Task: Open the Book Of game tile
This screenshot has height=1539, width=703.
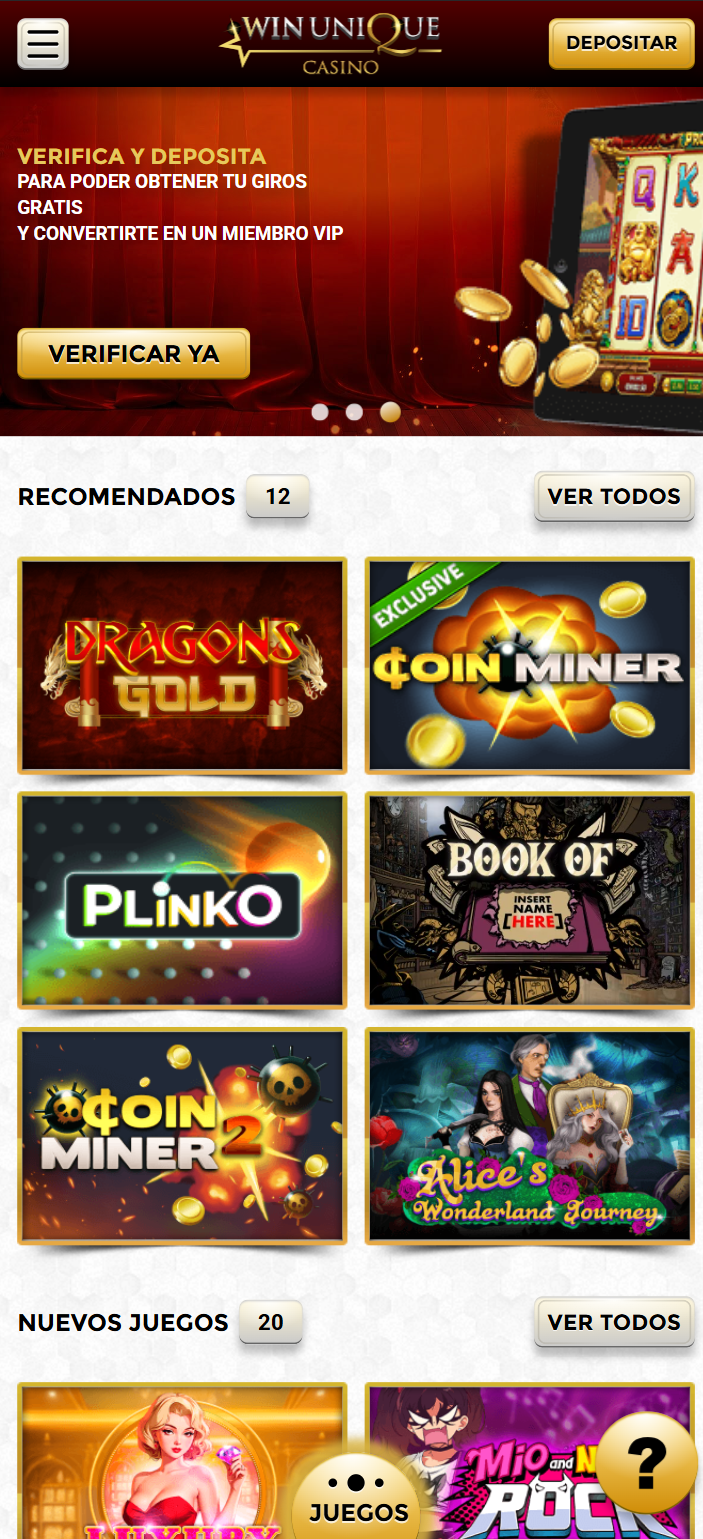Action: coord(529,901)
